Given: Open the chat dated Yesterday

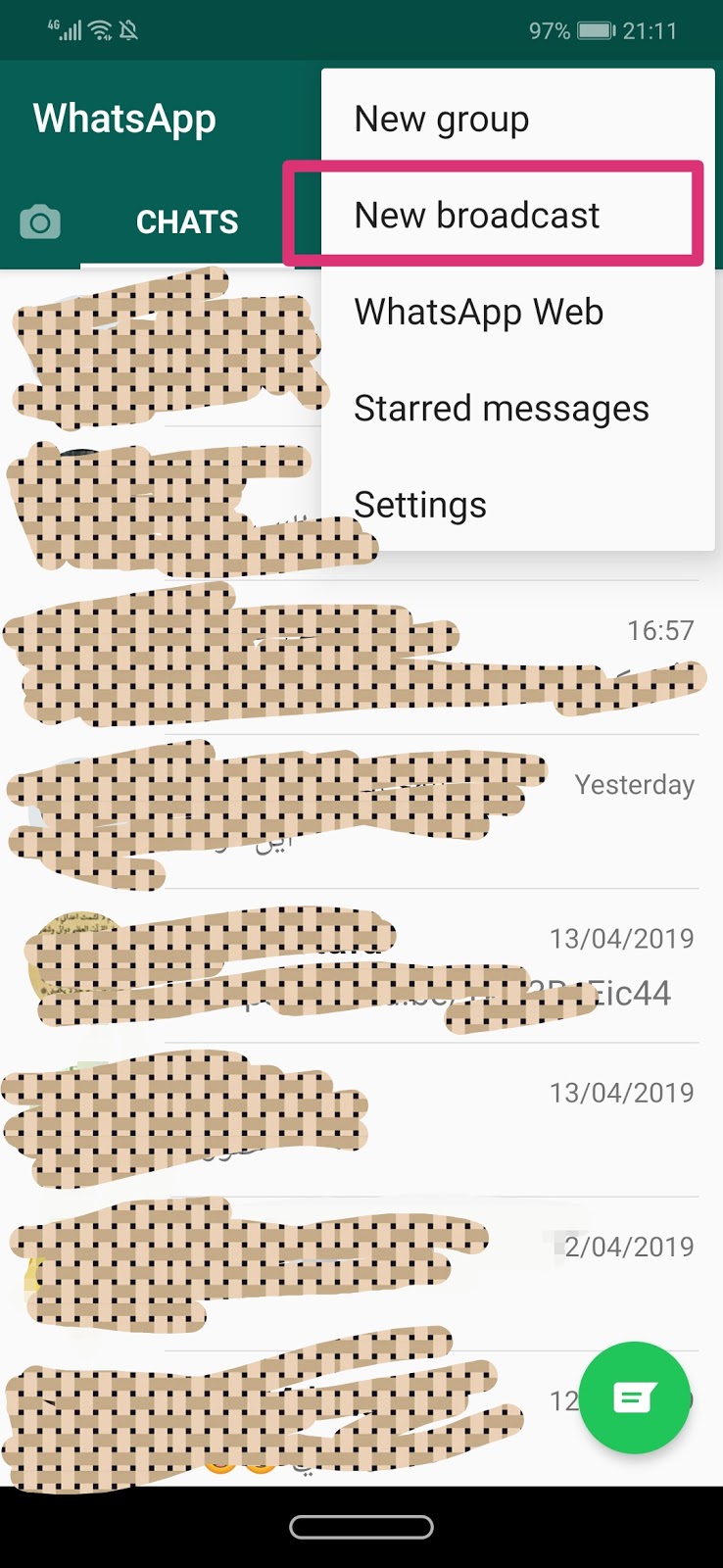Looking at the screenshot, I should tap(353, 811).
